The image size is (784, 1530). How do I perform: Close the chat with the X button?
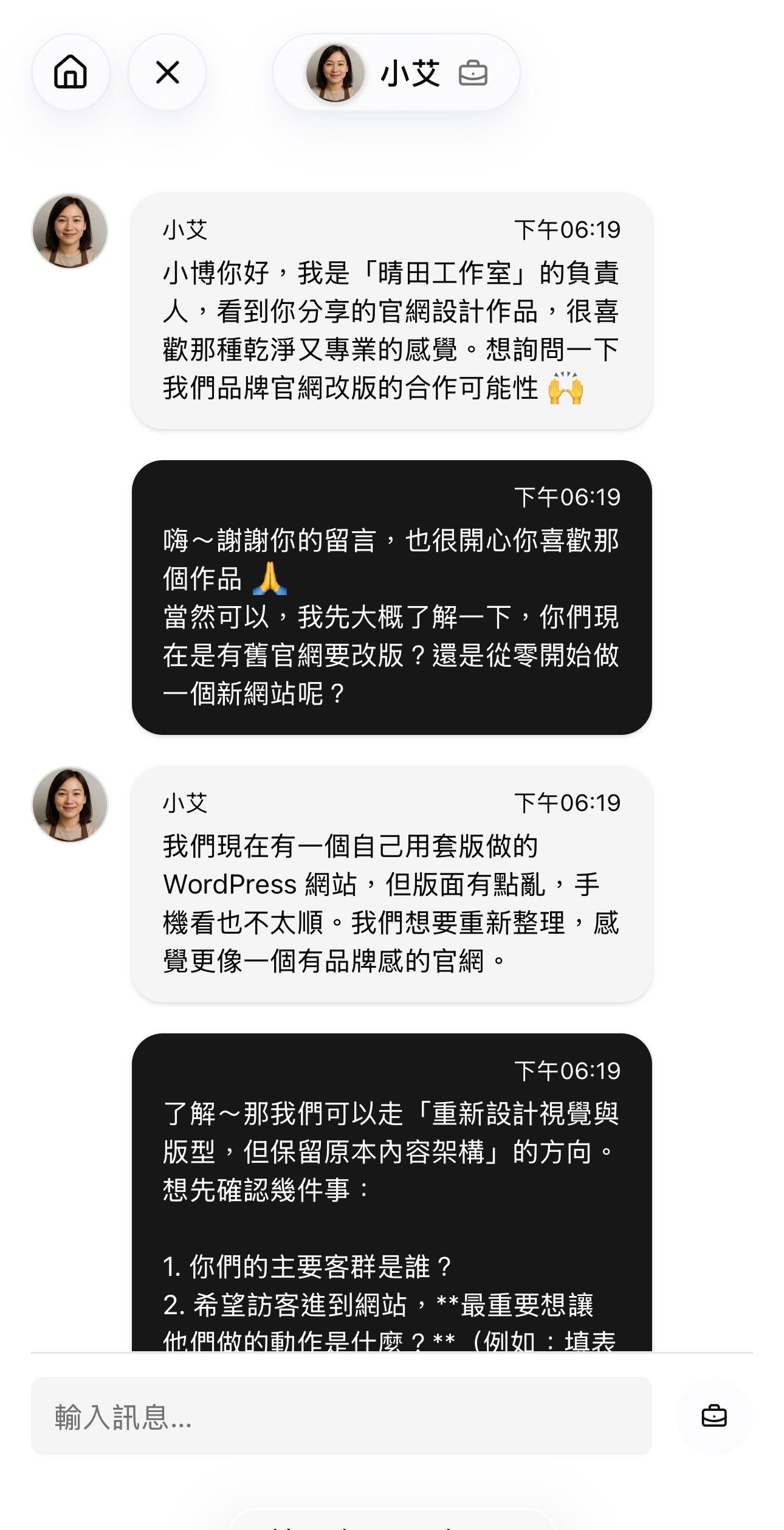[x=167, y=72]
